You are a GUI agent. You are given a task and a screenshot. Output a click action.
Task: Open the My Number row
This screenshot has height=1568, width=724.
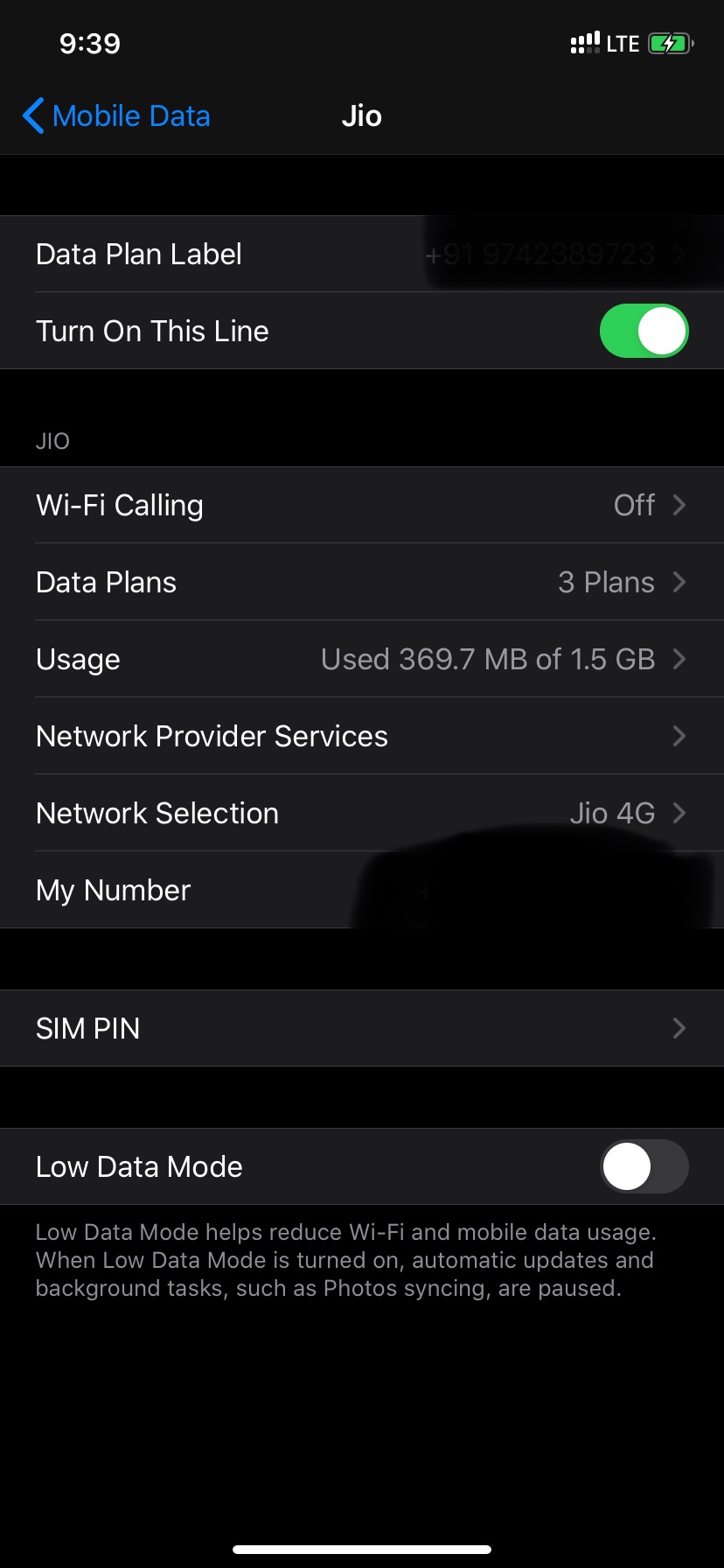[362, 891]
